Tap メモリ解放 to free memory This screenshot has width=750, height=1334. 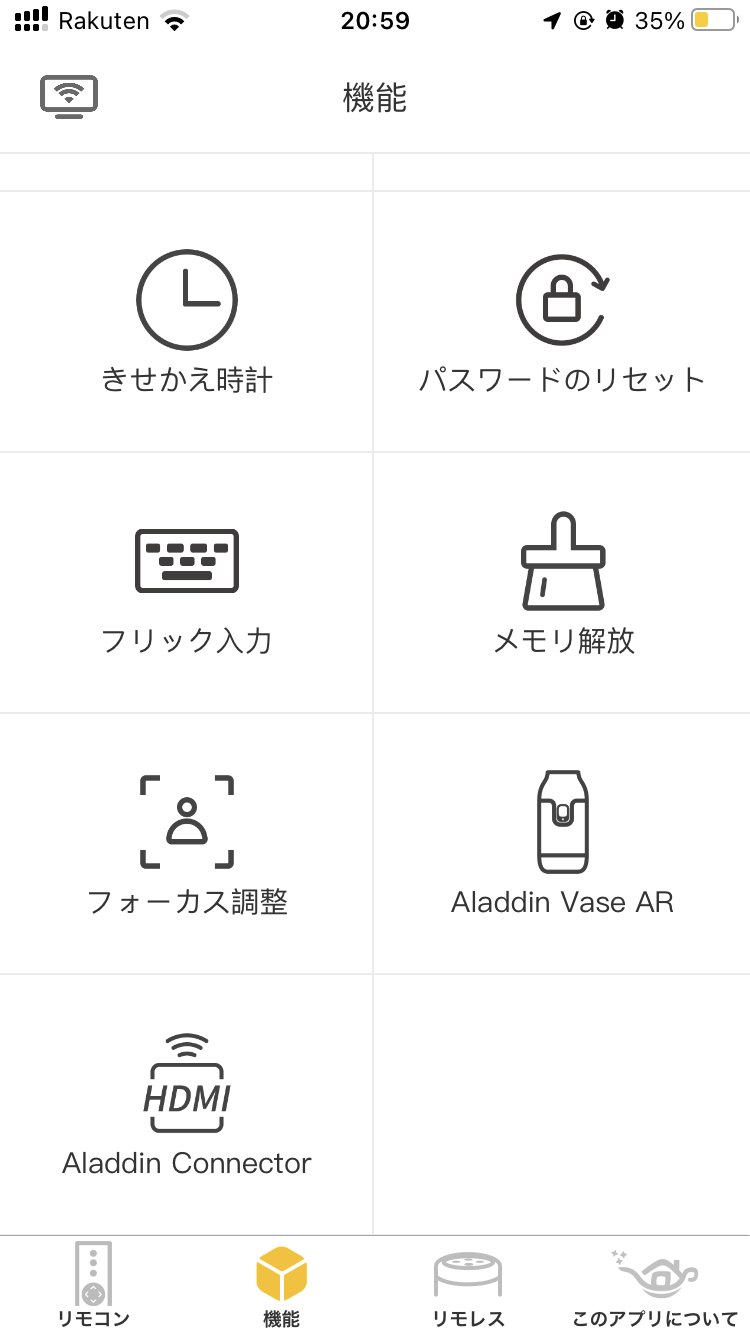coord(563,583)
